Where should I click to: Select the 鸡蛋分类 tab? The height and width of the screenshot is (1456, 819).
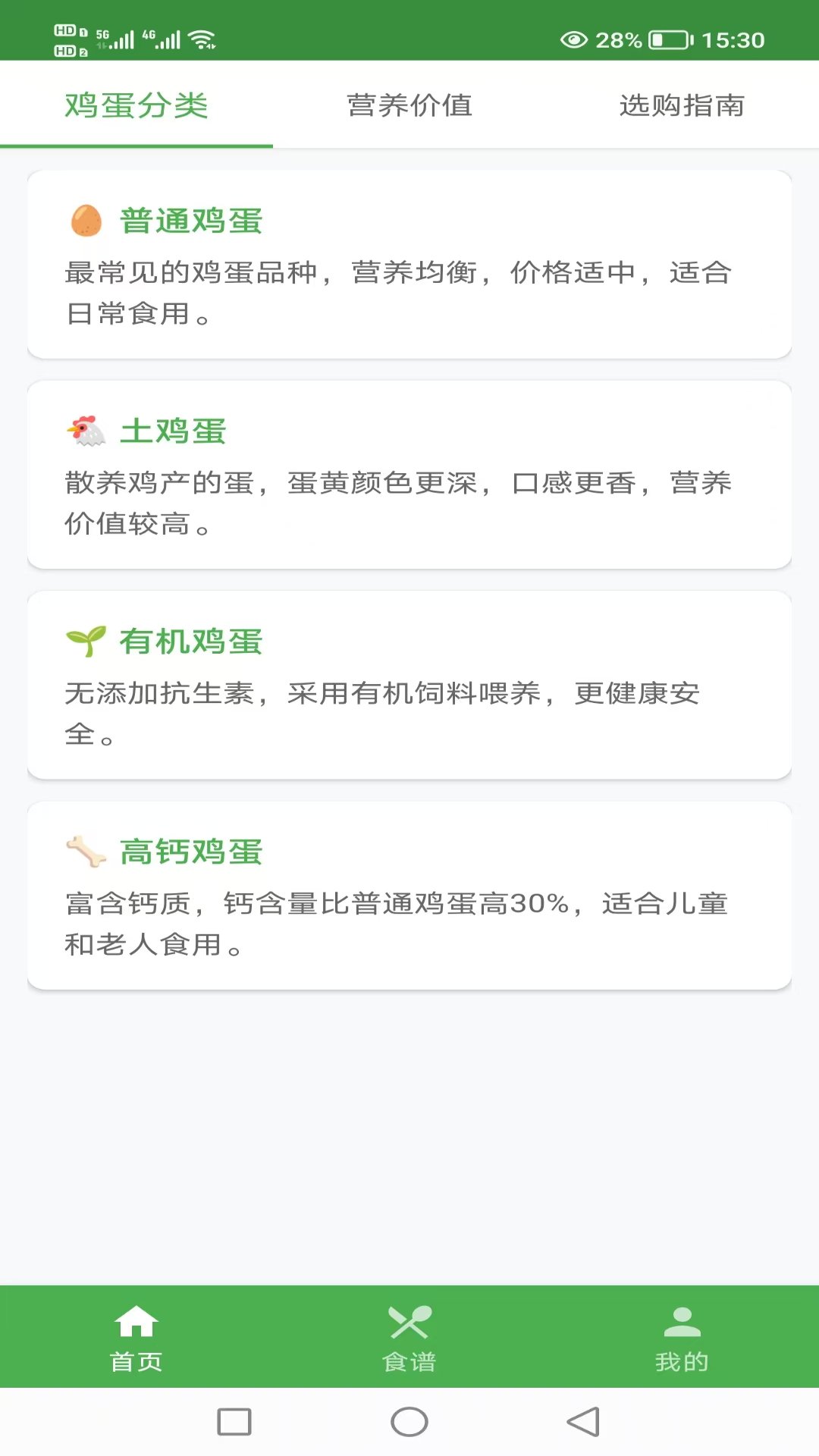click(x=137, y=106)
